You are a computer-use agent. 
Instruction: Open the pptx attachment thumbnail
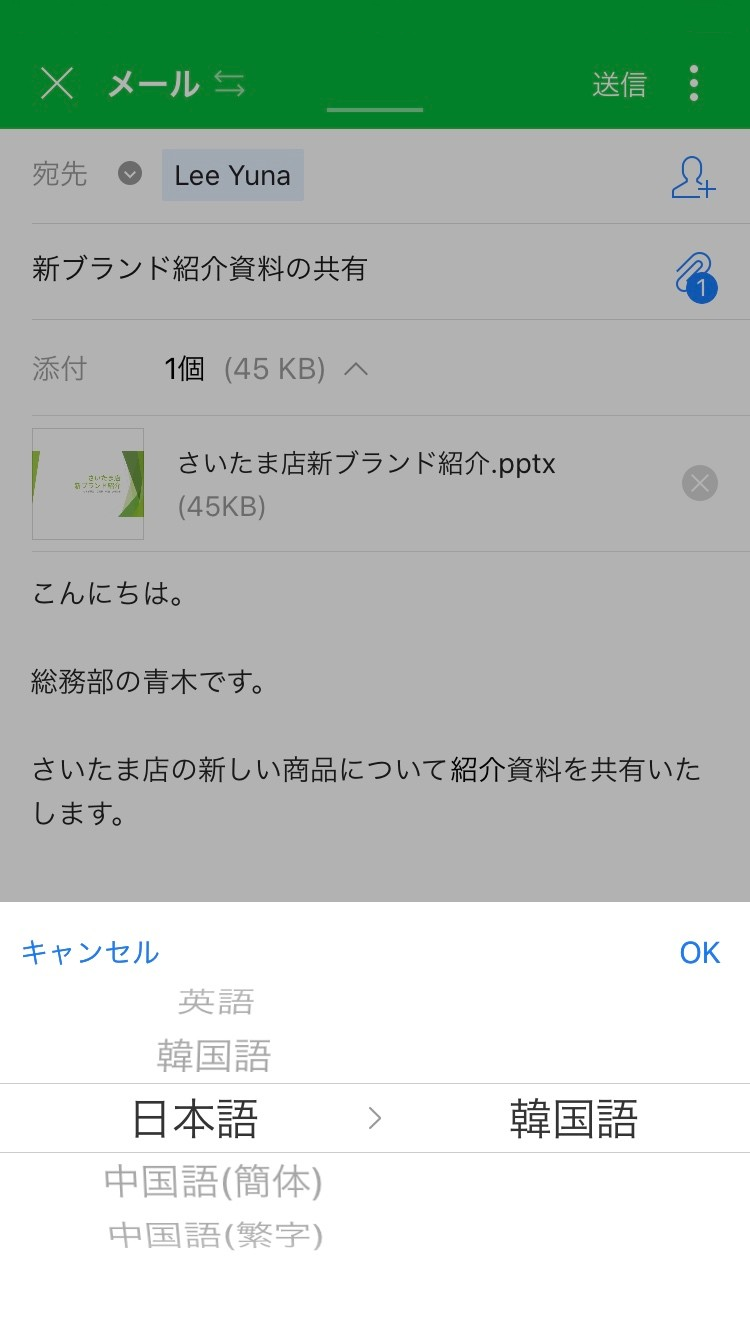point(88,484)
